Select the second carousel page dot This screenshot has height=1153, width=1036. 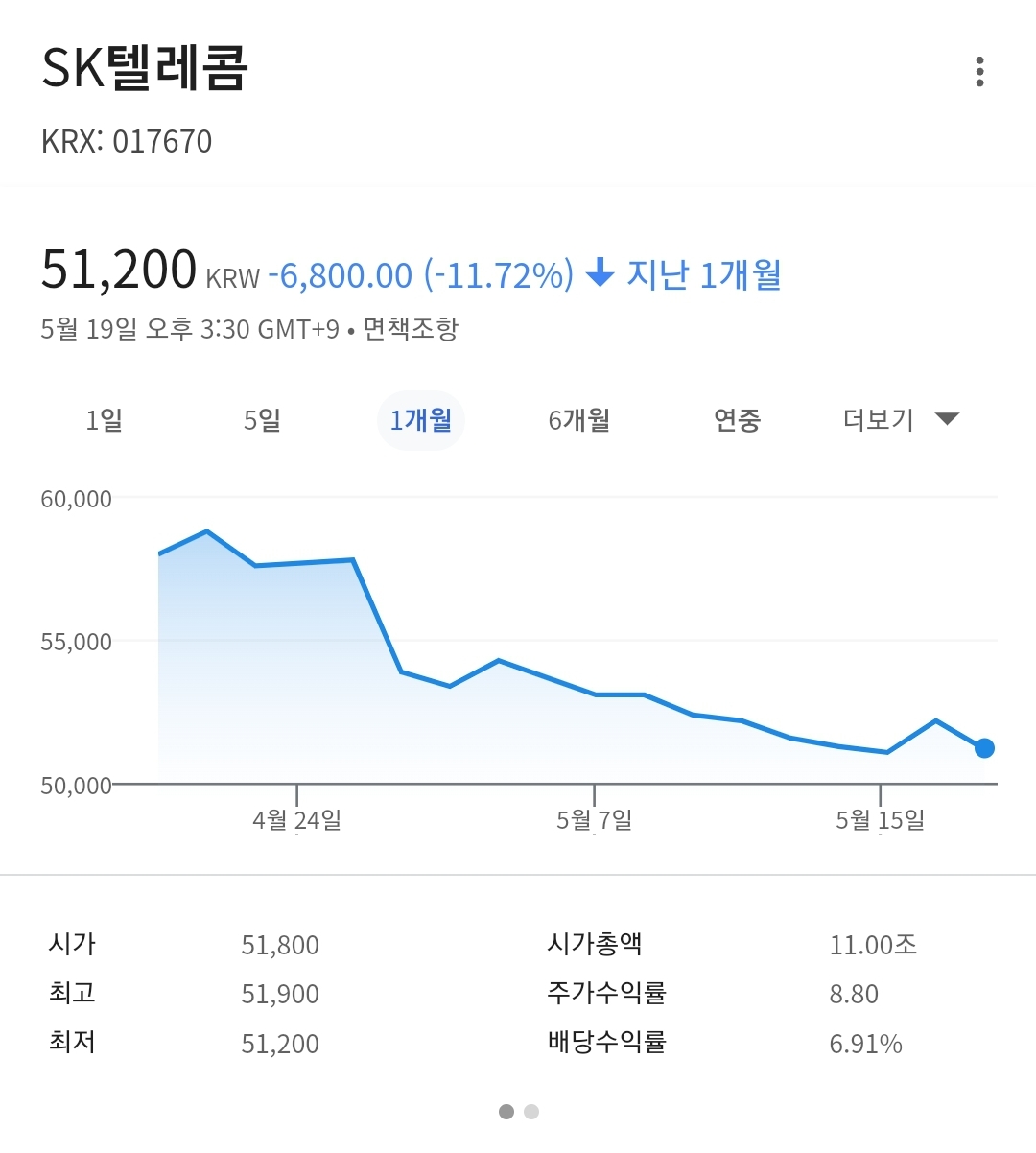tap(532, 1111)
